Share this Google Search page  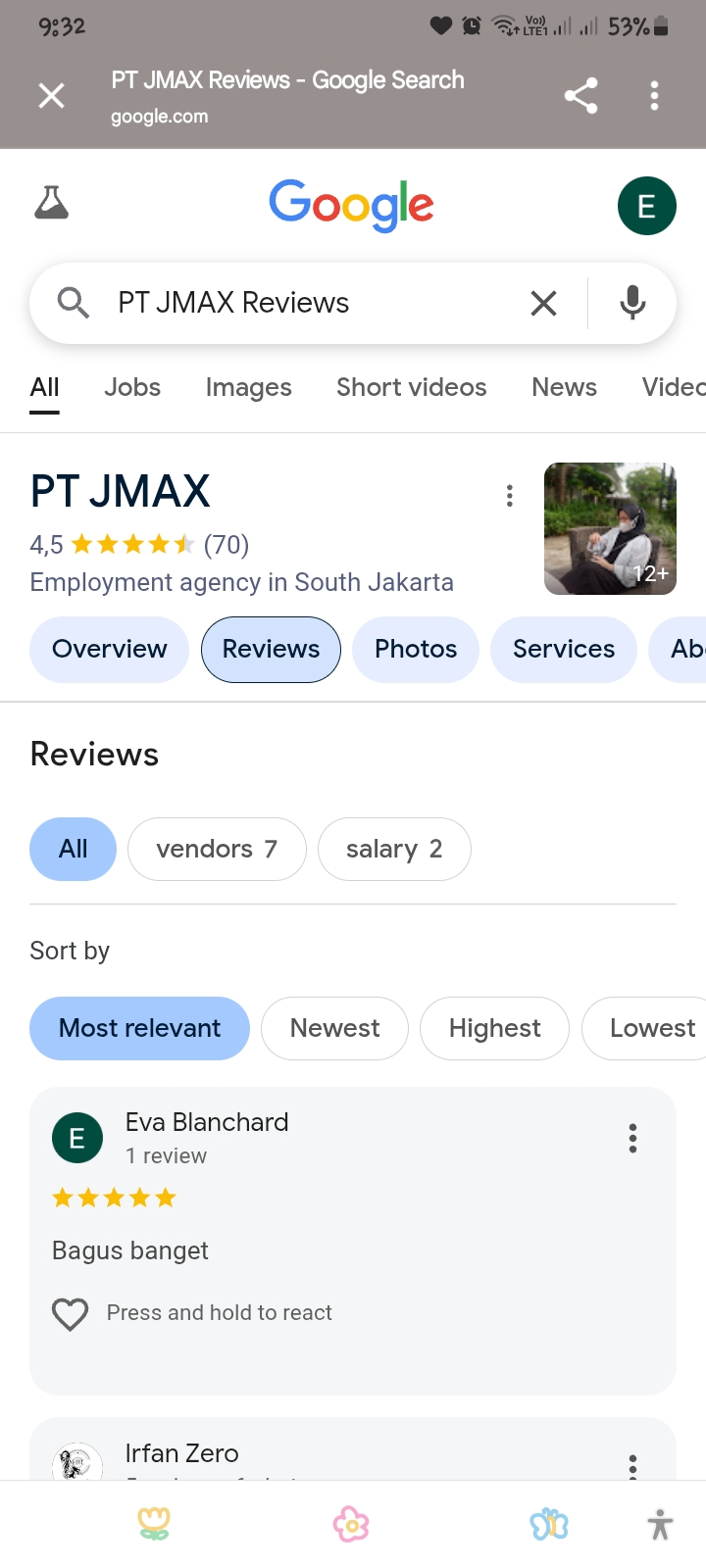tap(580, 96)
